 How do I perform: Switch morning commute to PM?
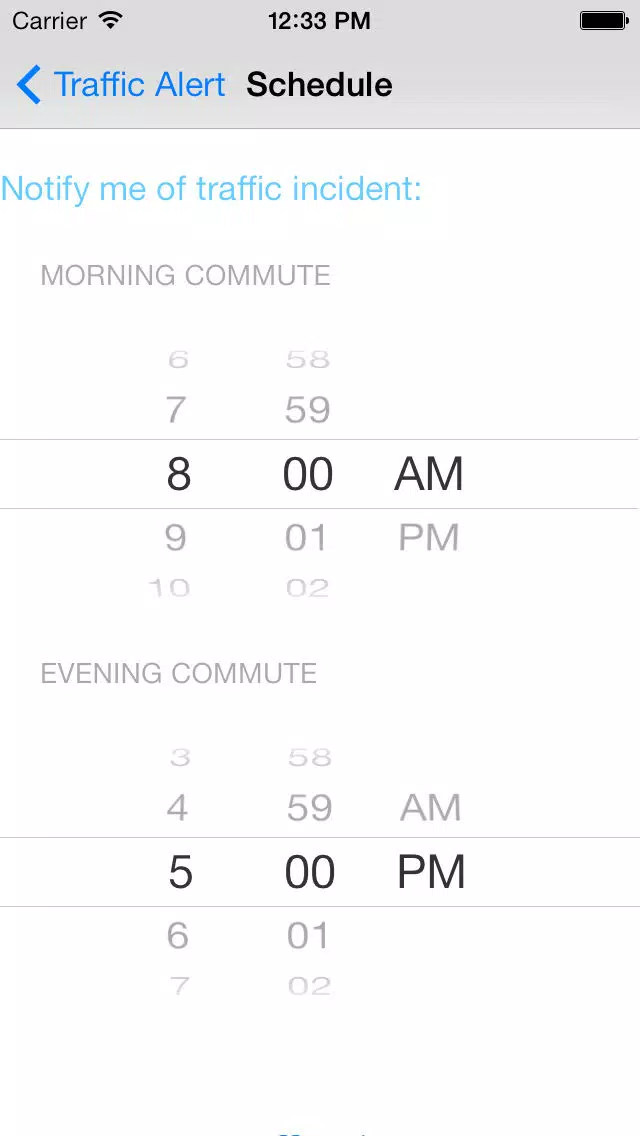coord(428,538)
